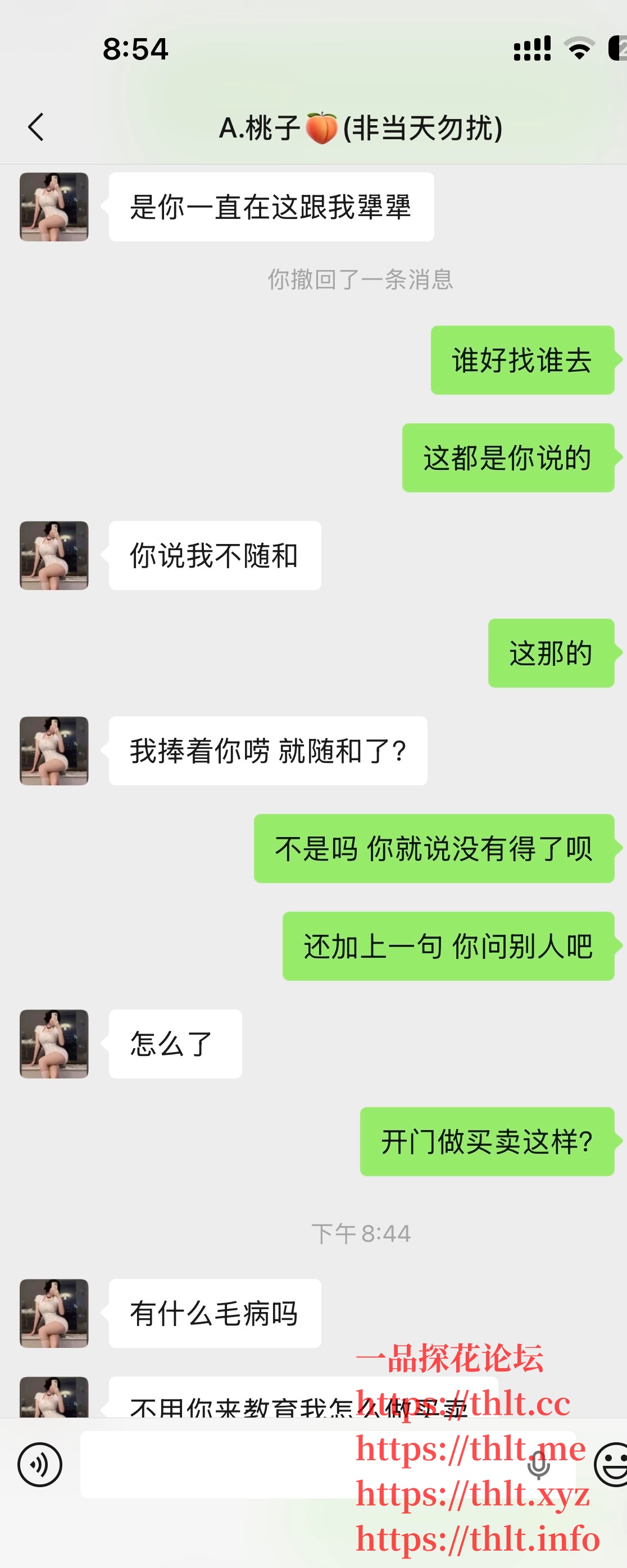This screenshot has height=1568, width=627.
Task: Open contact avatar beside 你说我不随和
Action: coord(54,556)
